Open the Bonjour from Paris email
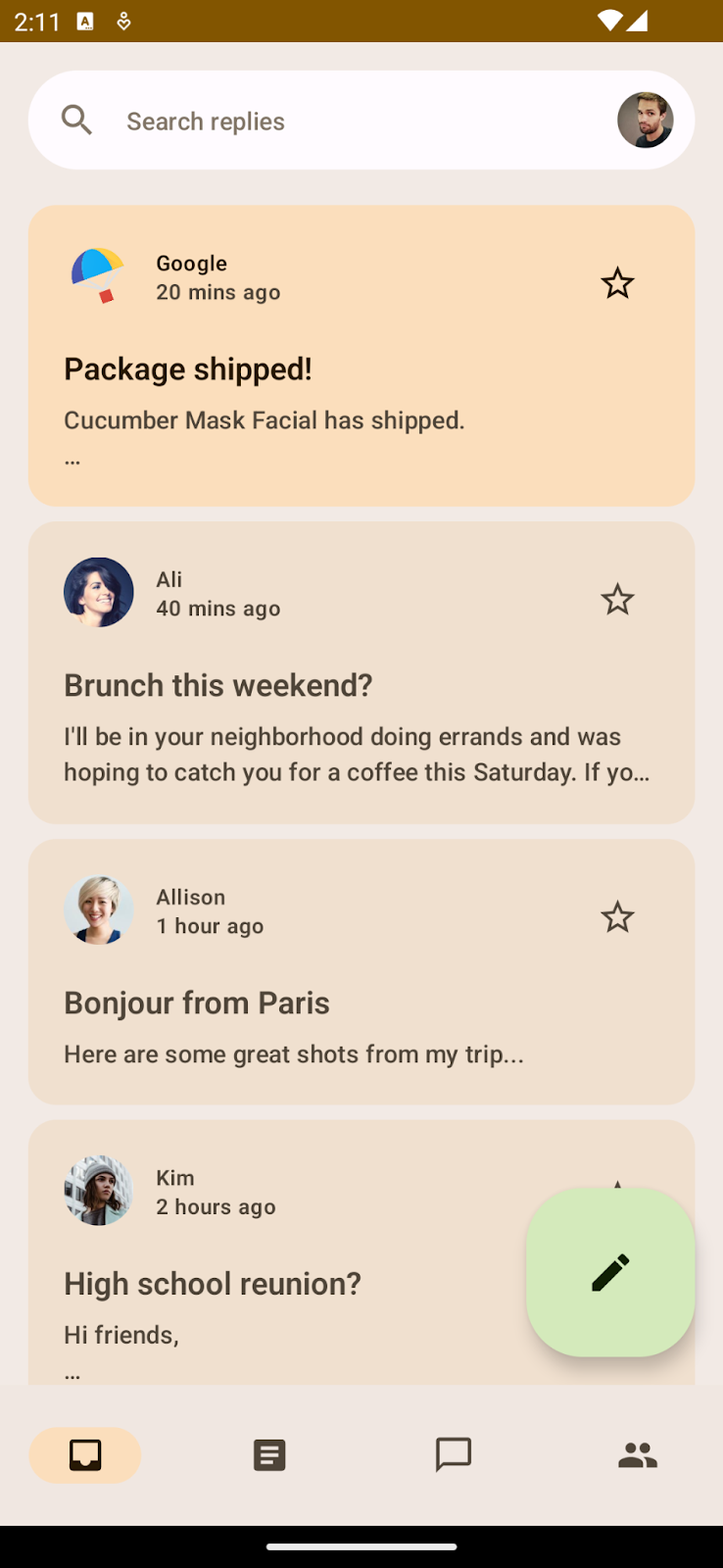The width and height of the screenshot is (723, 1568). 294,1019
